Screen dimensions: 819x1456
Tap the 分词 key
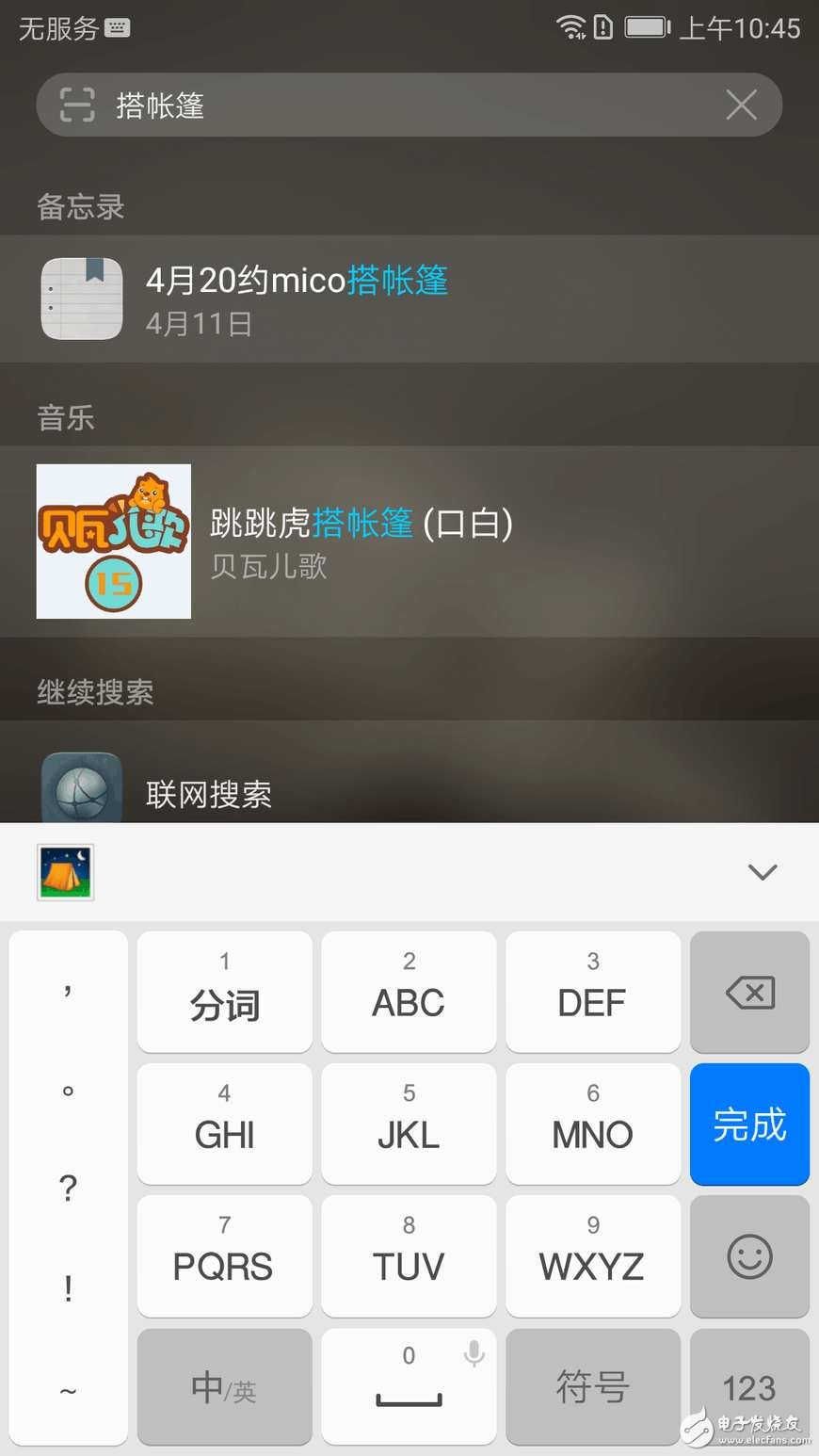[x=224, y=992]
